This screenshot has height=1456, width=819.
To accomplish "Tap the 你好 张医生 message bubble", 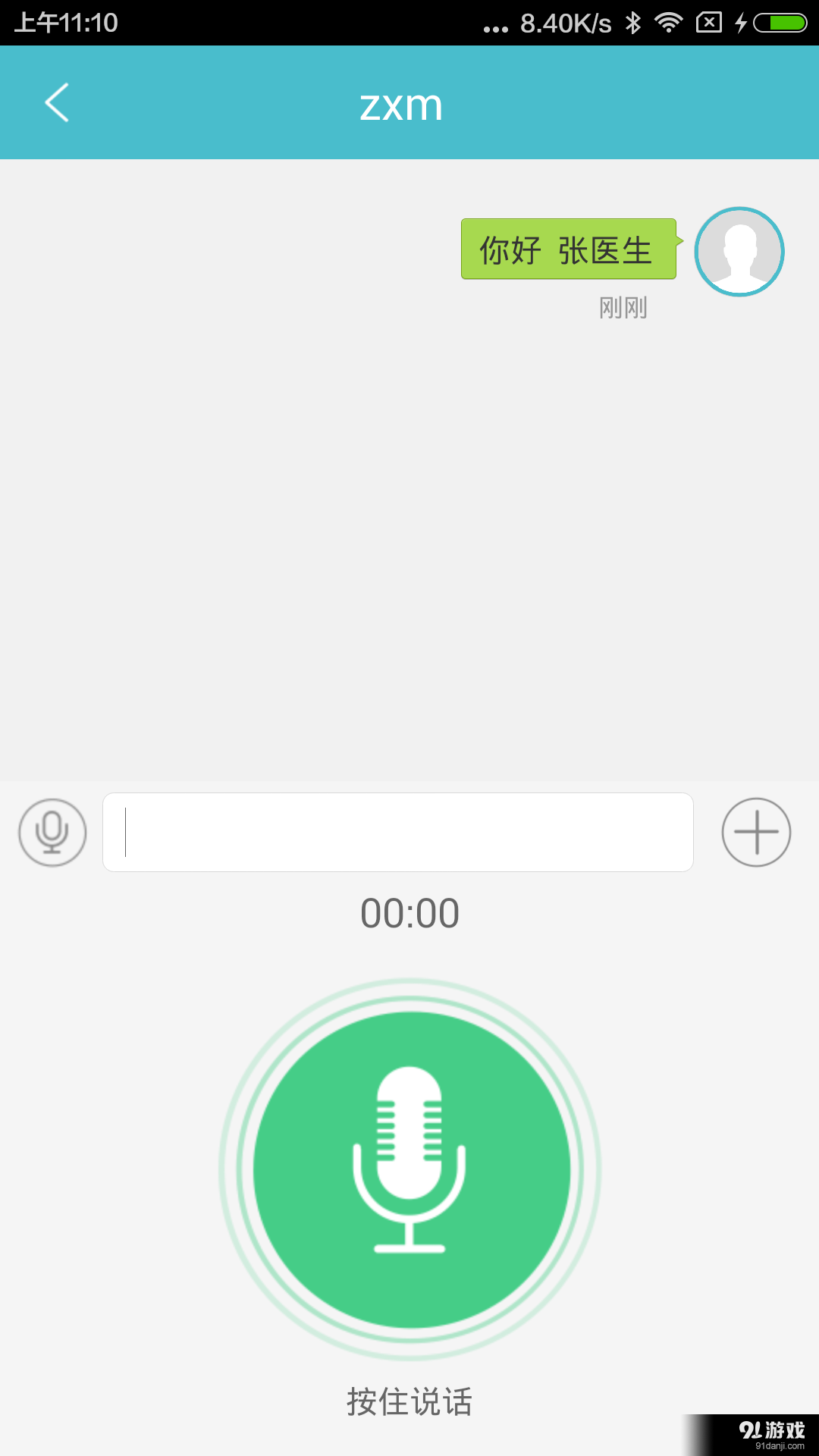I will coord(568,249).
